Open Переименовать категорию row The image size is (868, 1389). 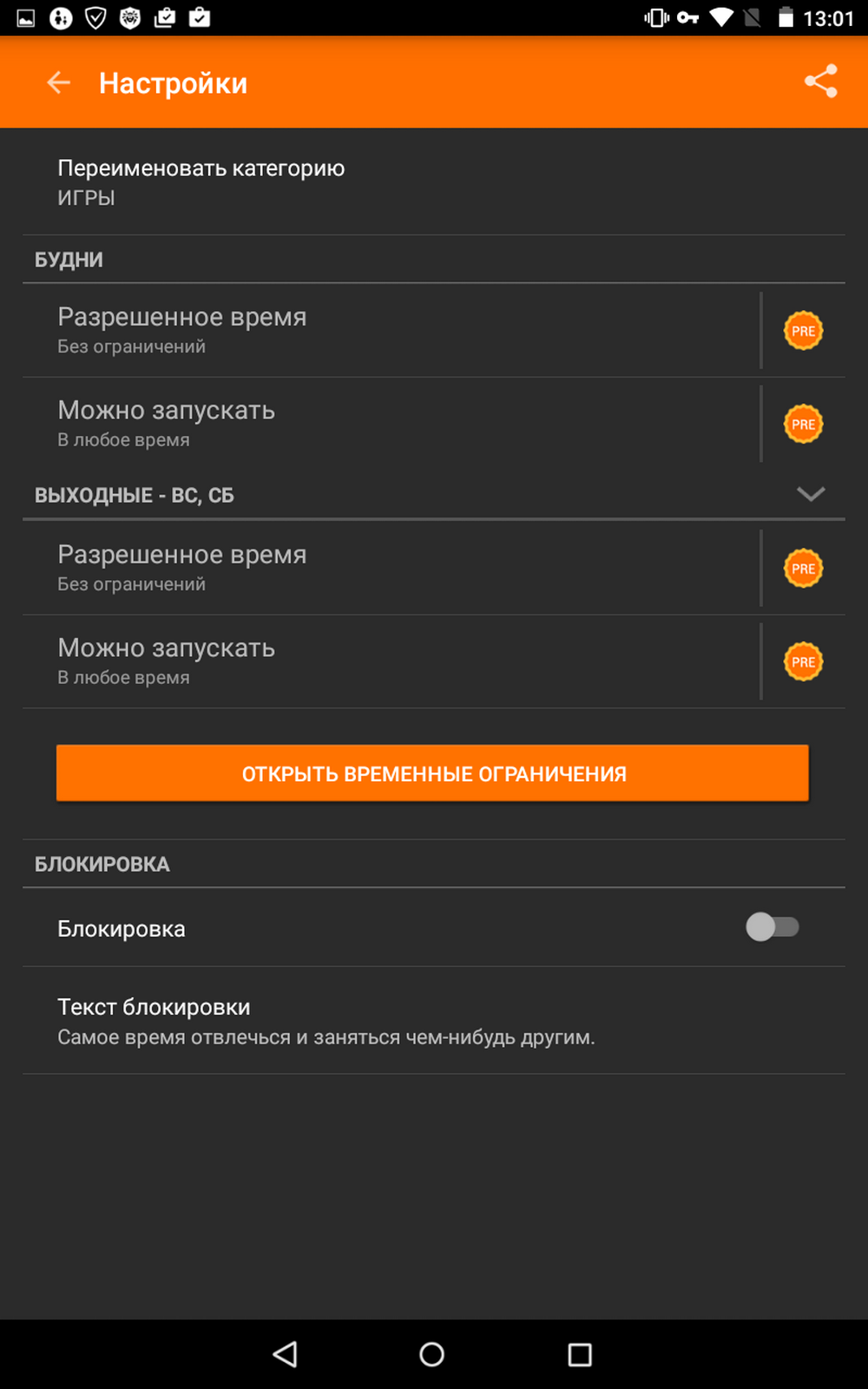tap(434, 182)
